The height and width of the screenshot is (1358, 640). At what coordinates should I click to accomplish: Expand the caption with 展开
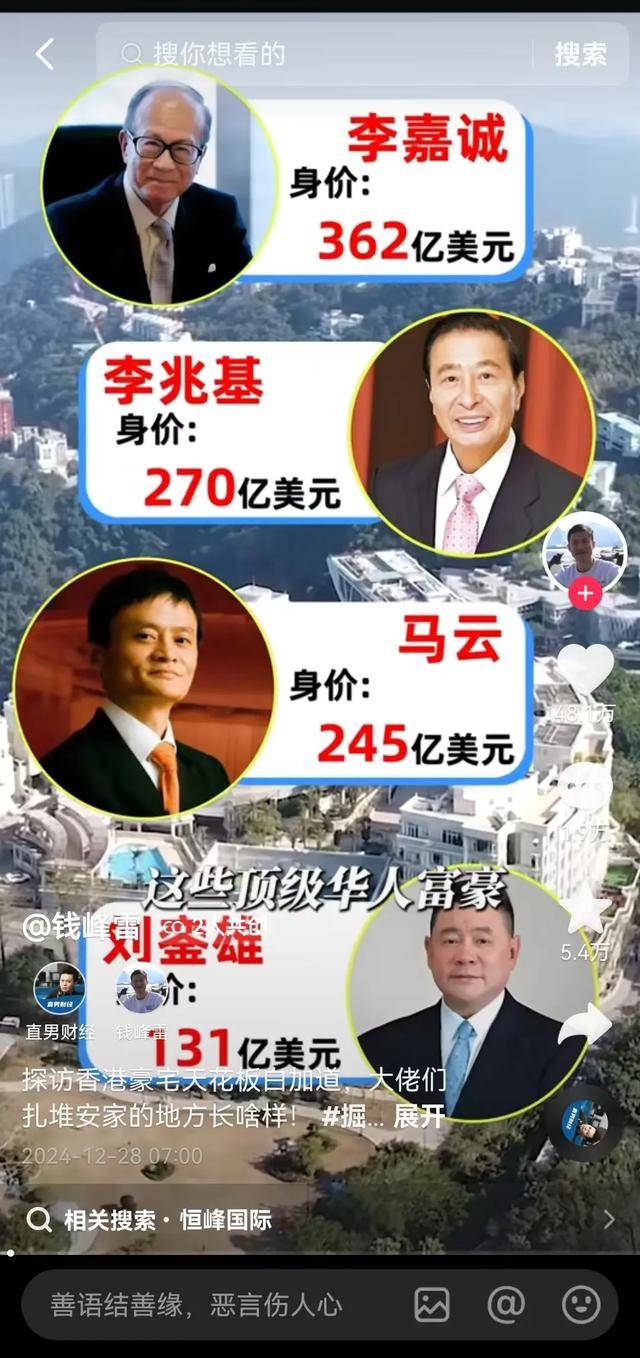(x=418, y=1116)
